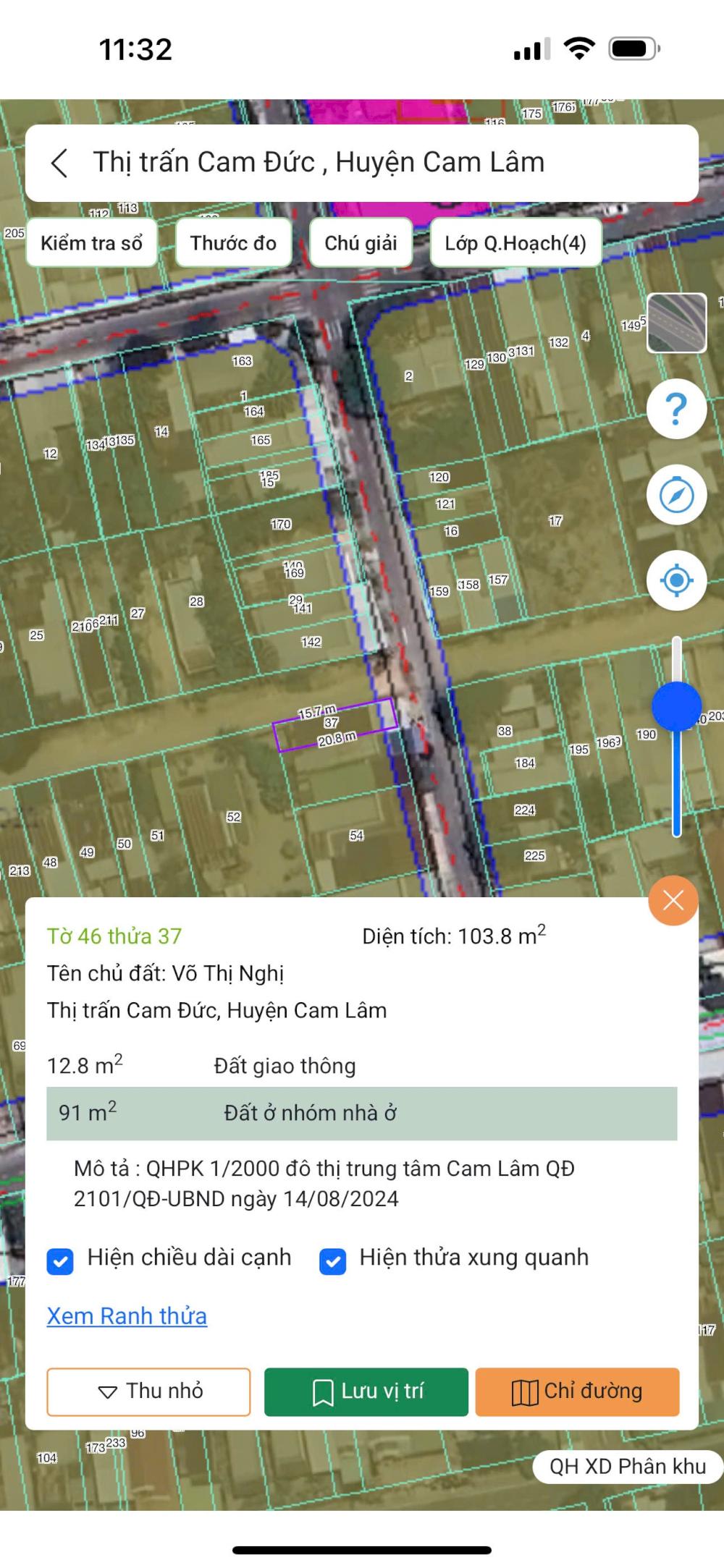Select the Thước đo measuring tool
The width and height of the screenshot is (724, 1568).
click(x=233, y=243)
